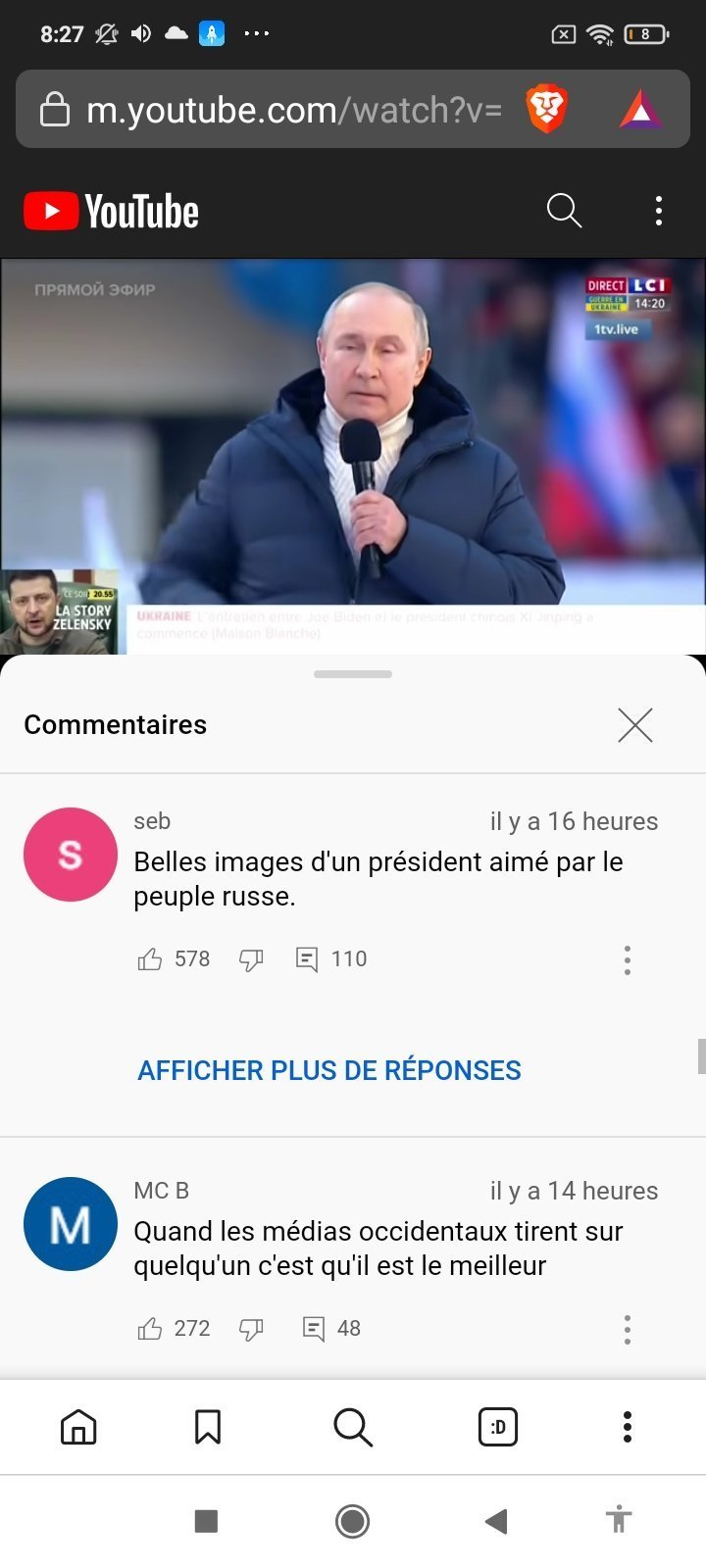Open YouTube header overflow menu
The height and width of the screenshot is (1568, 706).
(658, 211)
